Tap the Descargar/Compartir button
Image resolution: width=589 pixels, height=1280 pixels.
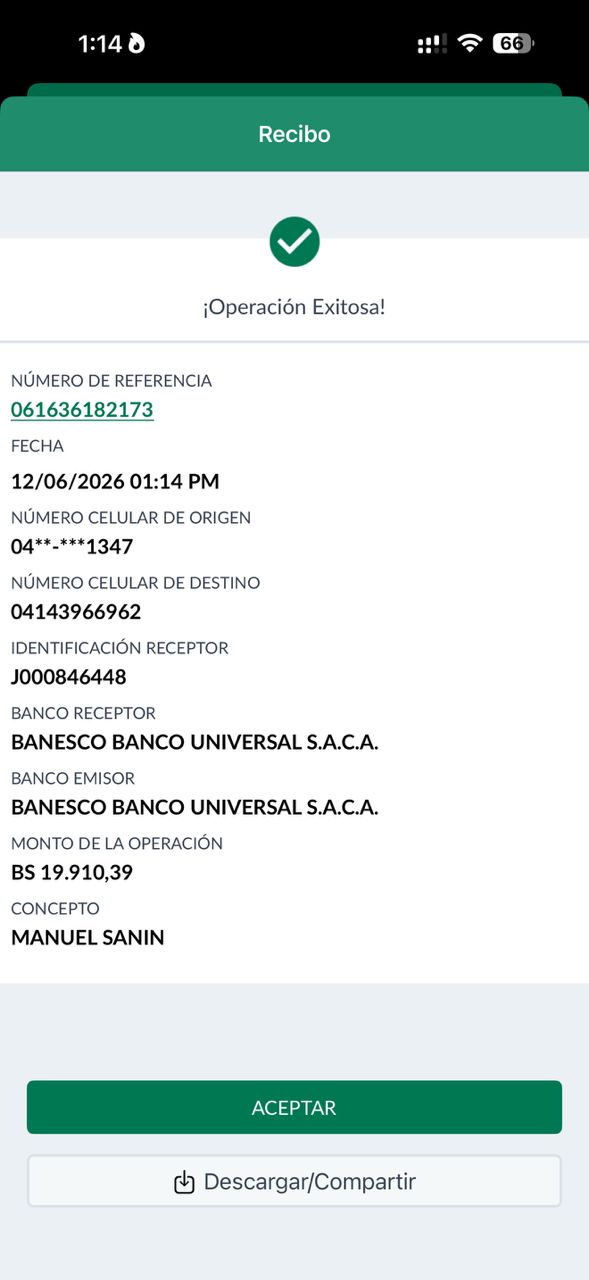point(294,1182)
